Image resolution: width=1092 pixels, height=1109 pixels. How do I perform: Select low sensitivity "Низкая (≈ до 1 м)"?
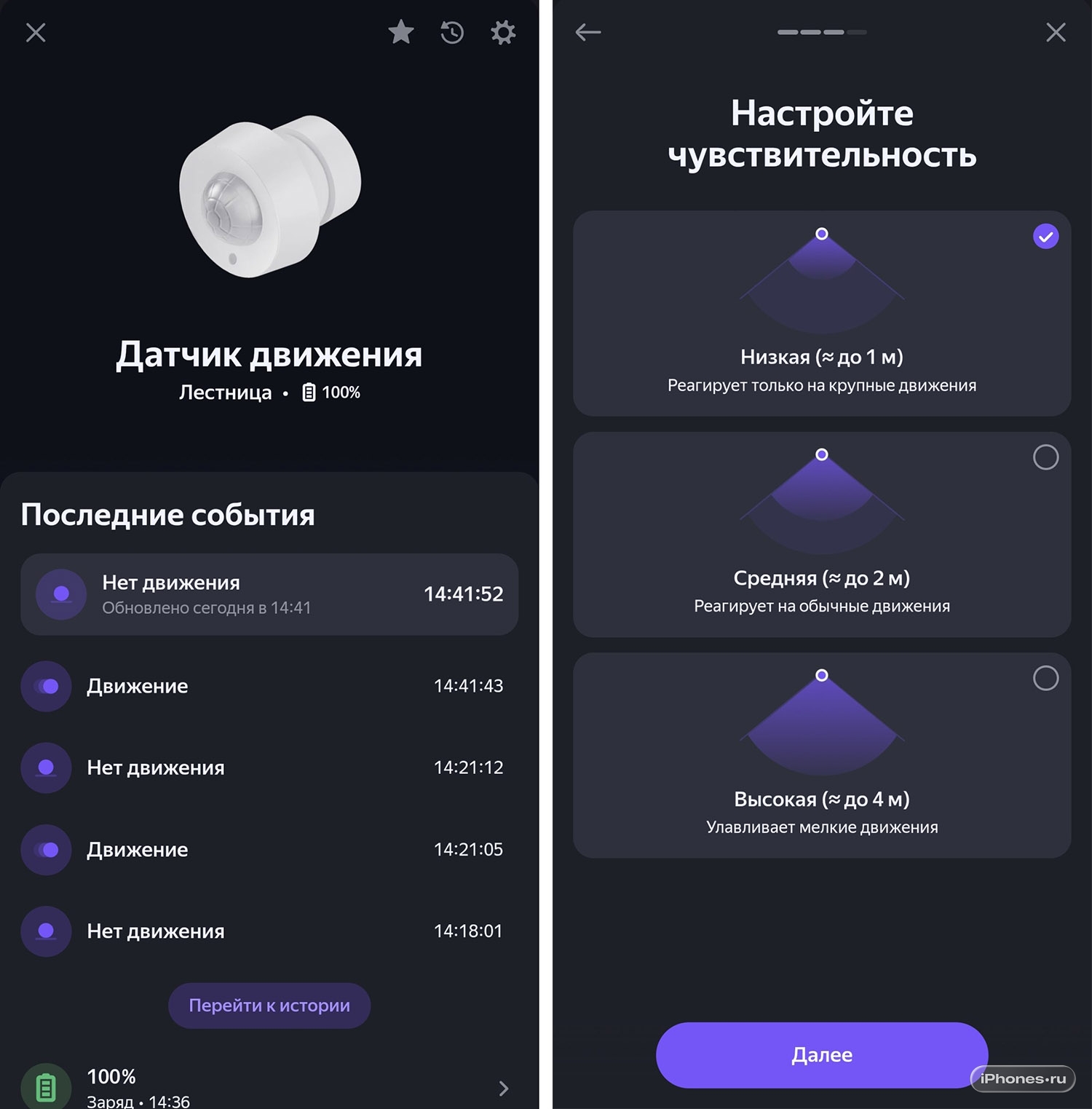822,314
